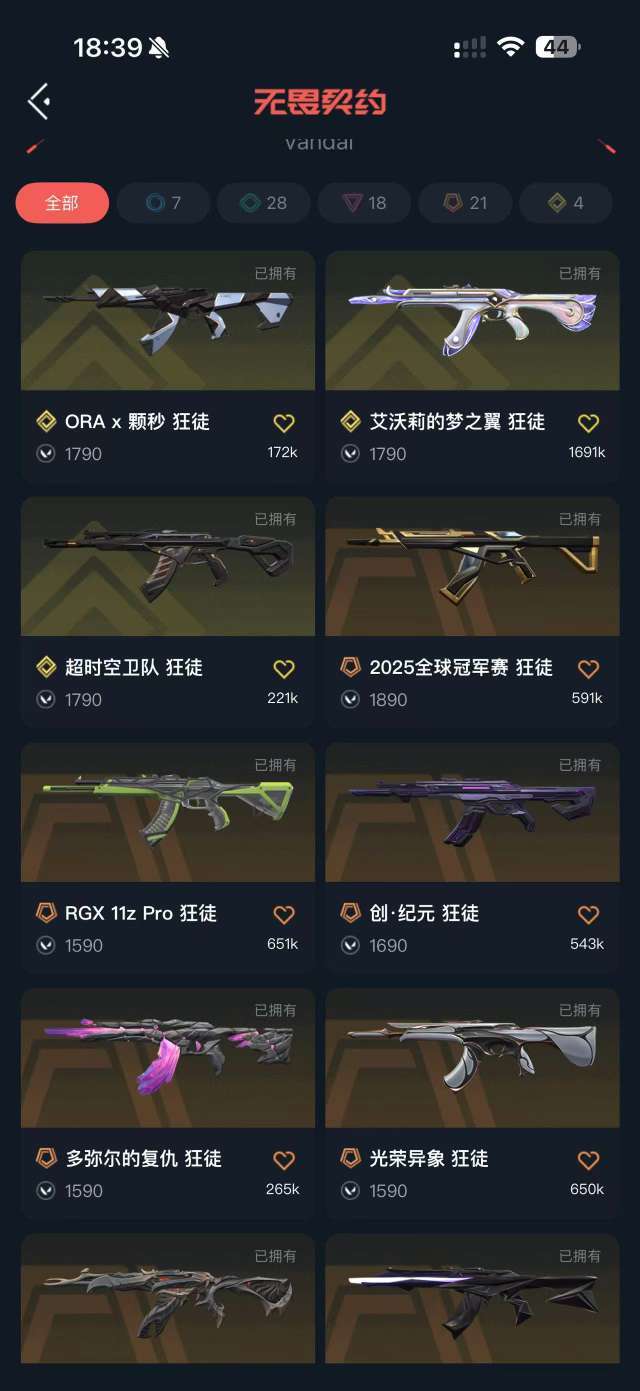
Task: Tap the heart on RGX 11z Pro 狂徒
Action: (284, 915)
